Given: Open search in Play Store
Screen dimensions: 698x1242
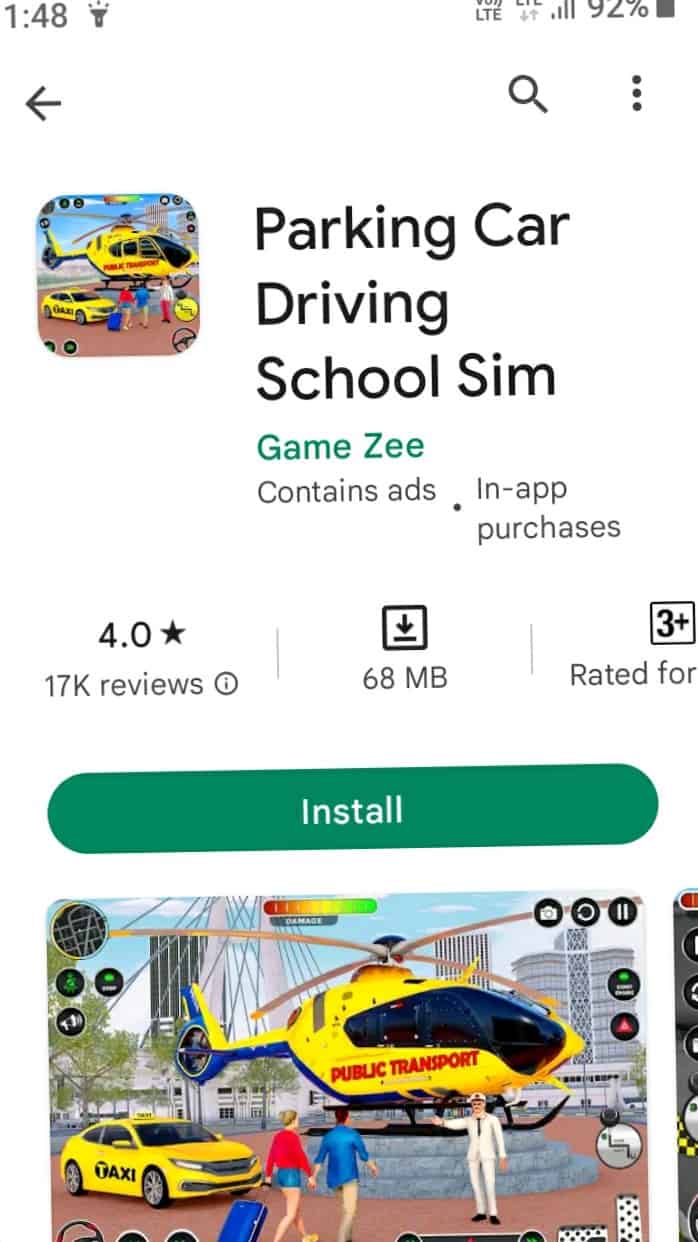Looking at the screenshot, I should [x=527, y=95].
